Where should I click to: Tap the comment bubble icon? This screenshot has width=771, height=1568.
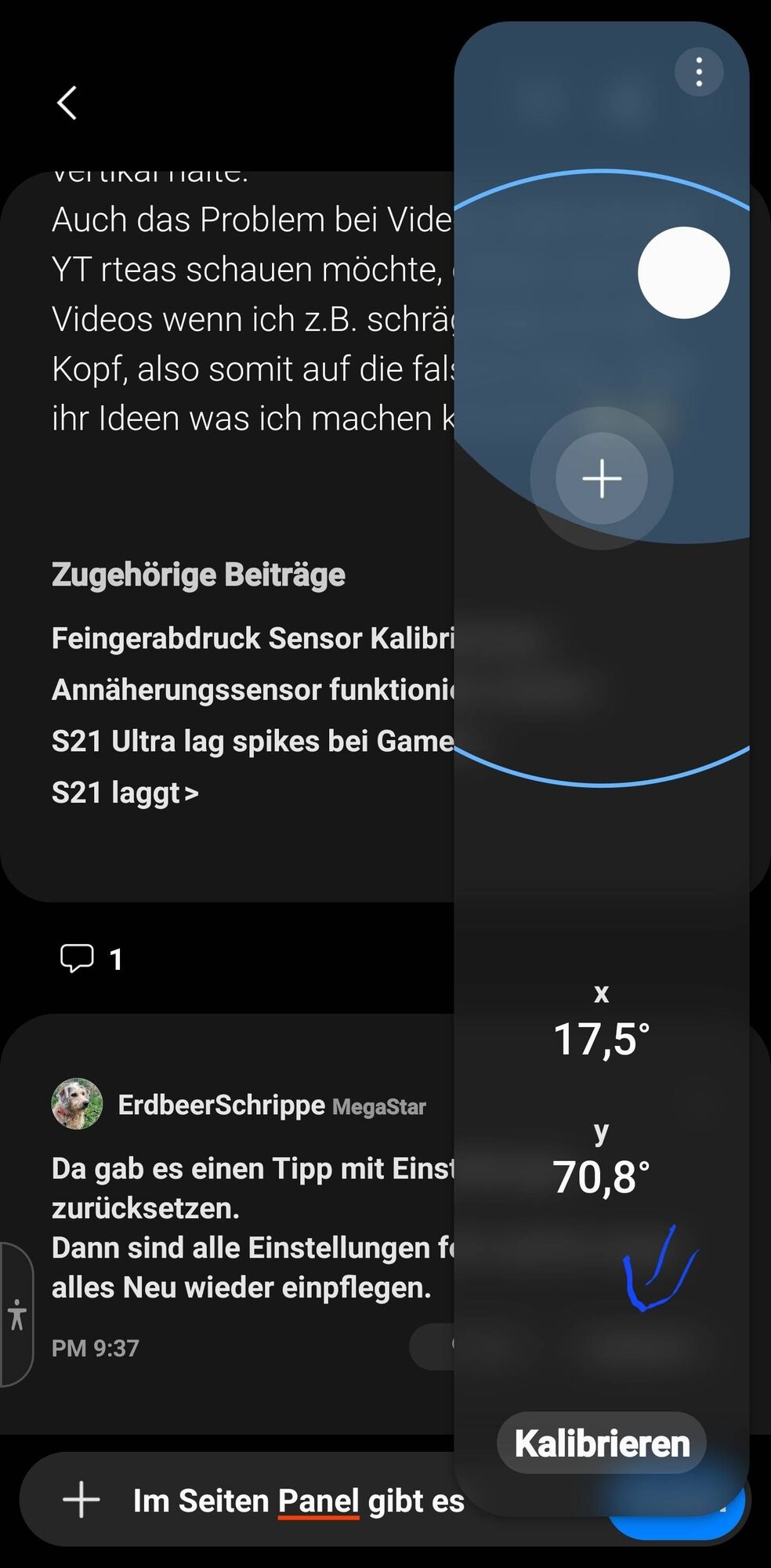tap(77, 958)
